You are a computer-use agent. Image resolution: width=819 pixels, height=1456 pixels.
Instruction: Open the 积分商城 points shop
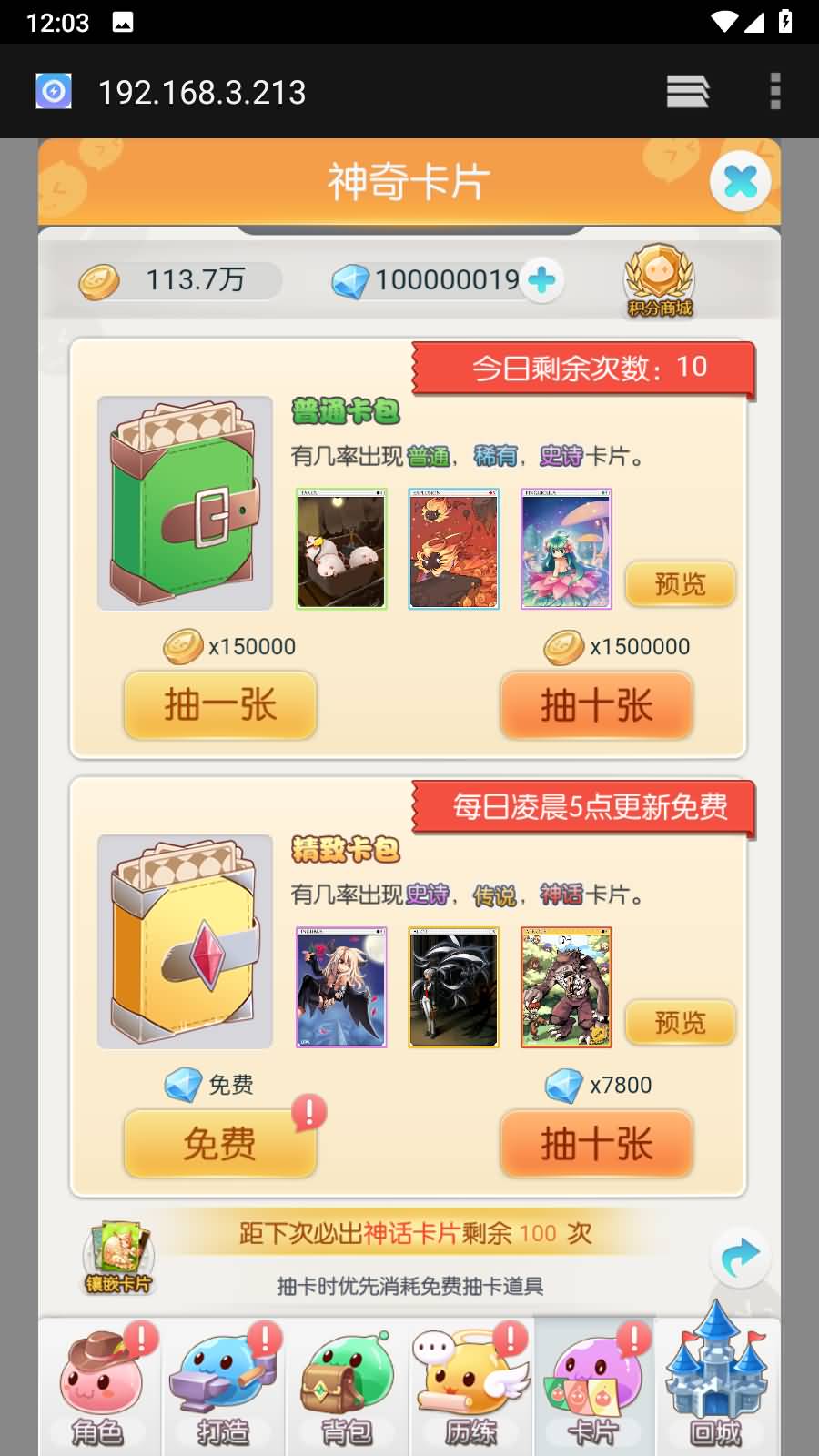[659, 280]
